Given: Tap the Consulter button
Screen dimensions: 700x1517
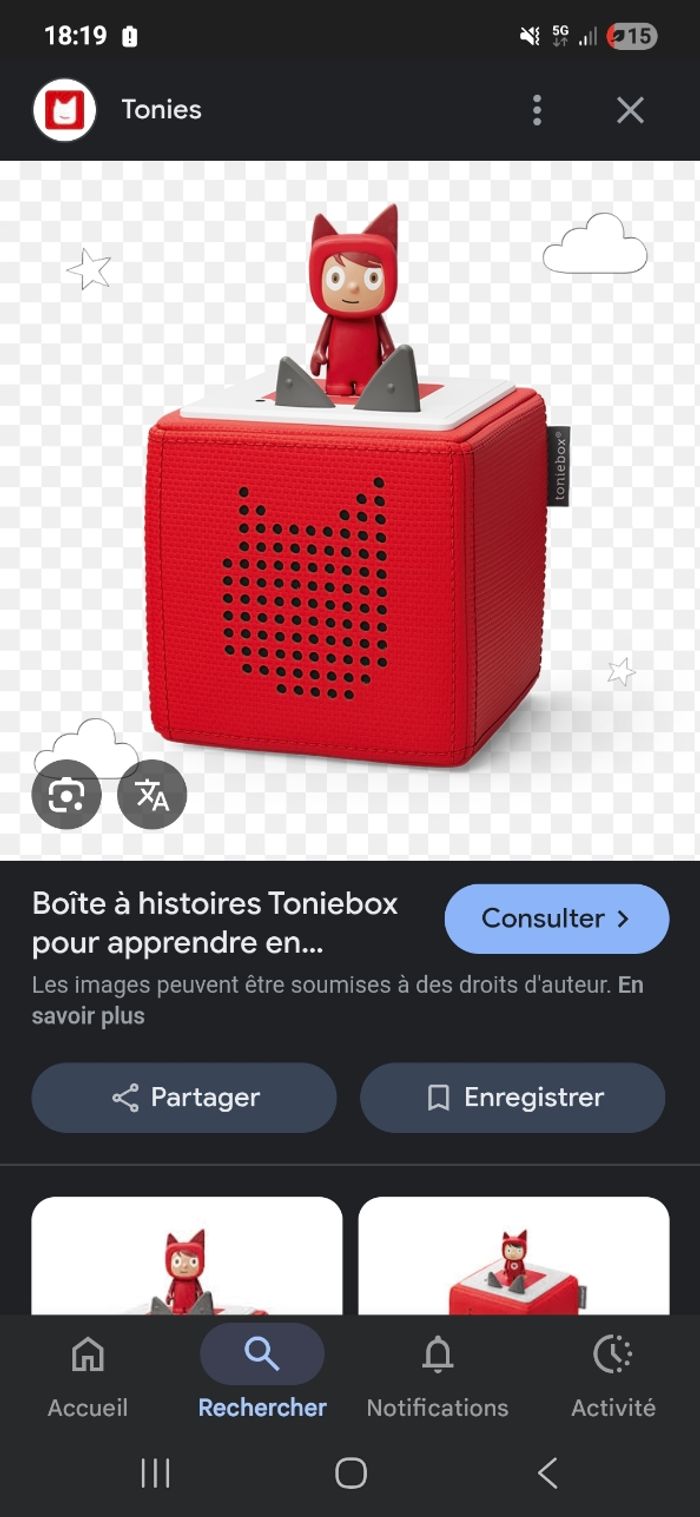Looking at the screenshot, I should point(556,918).
